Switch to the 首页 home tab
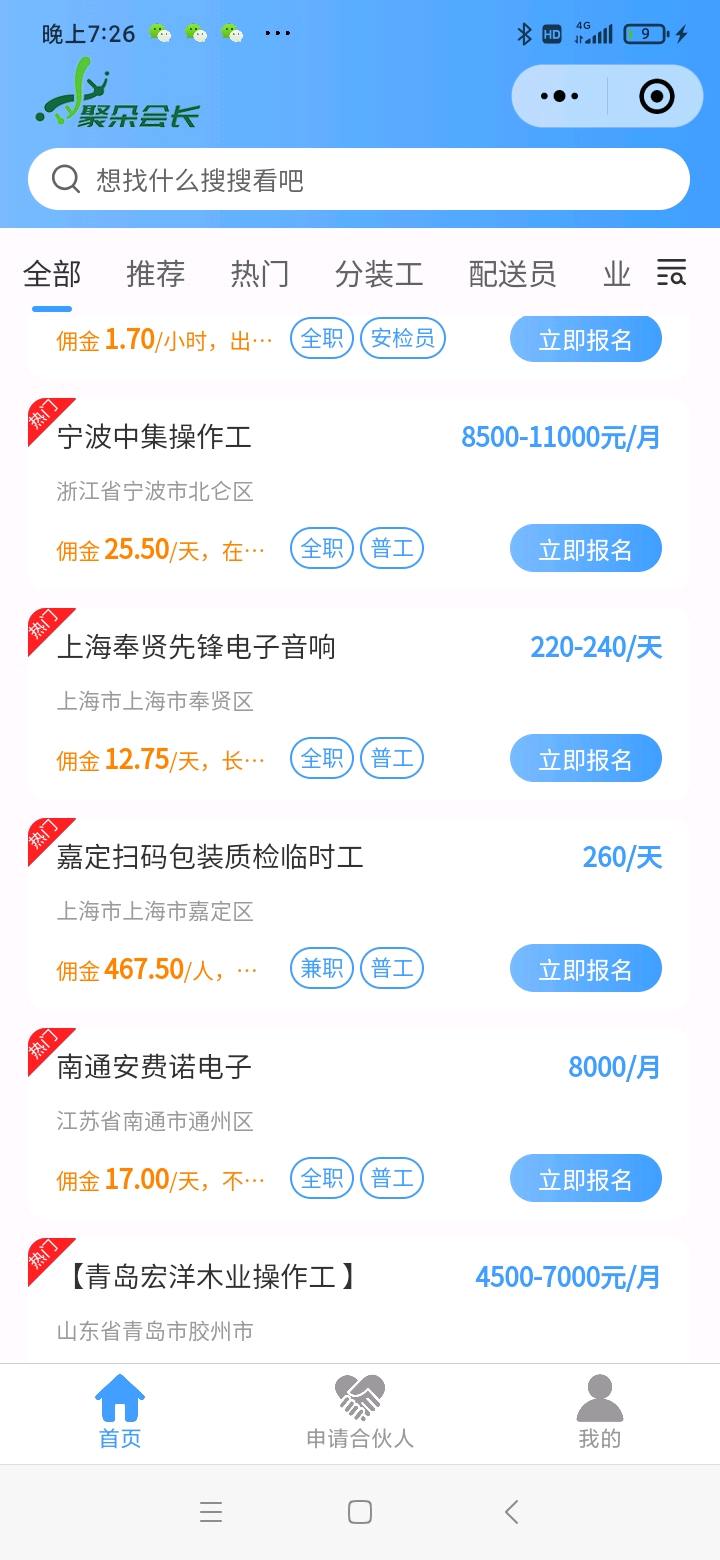This screenshot has height=1560, width=720. click(x=120, y=1412)
